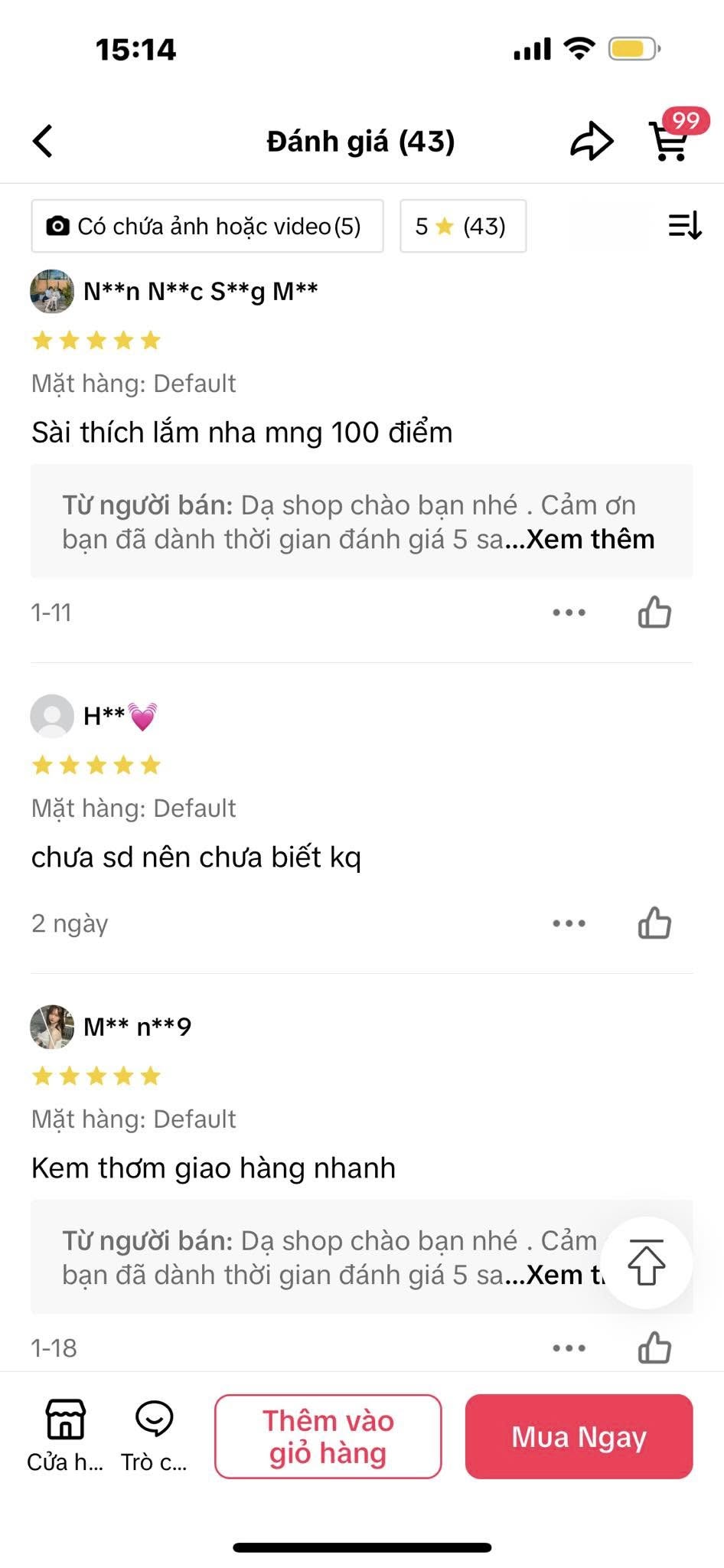724x1568 pixels.
Task: Open the review sort options
Action: [683, 226]
